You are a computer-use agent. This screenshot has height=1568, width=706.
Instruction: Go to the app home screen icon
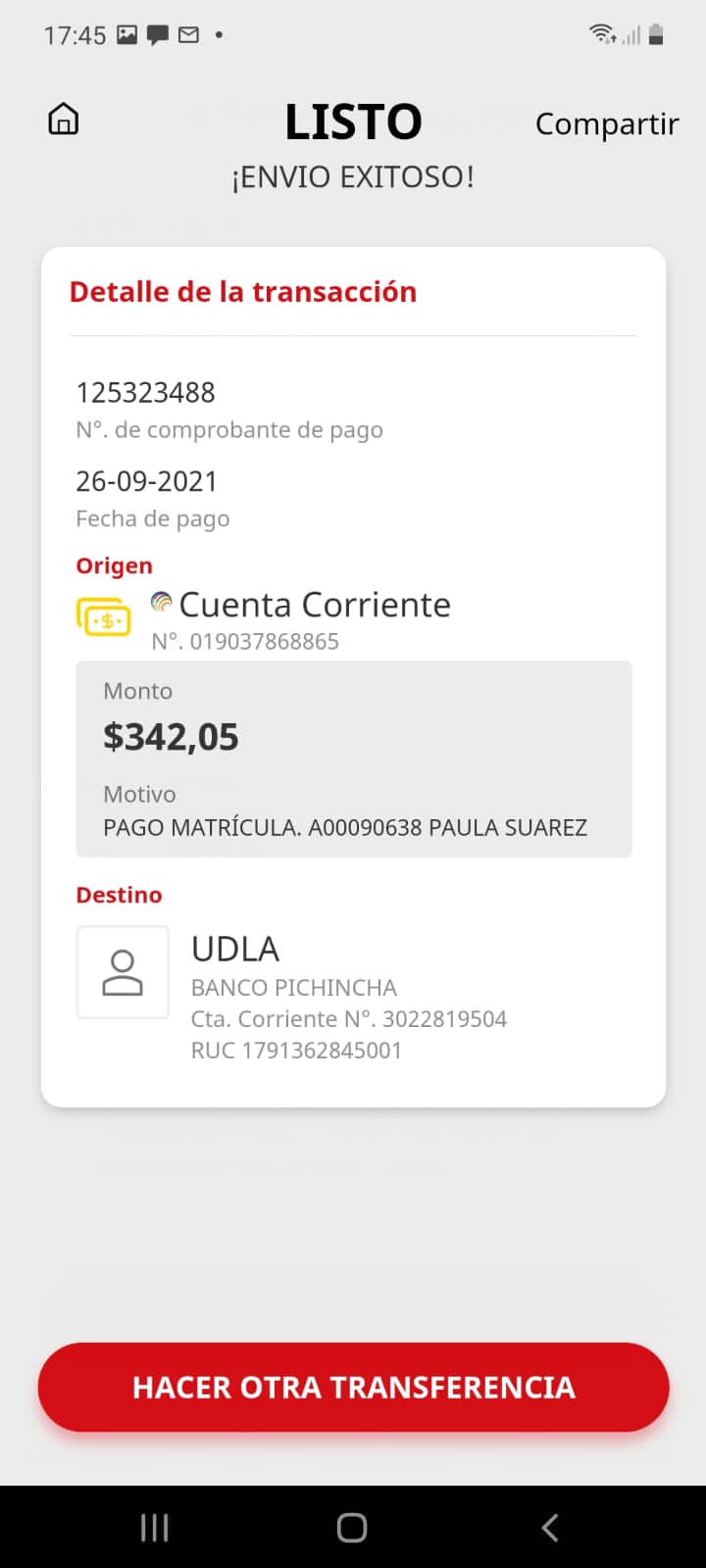[x=64, y=120]
